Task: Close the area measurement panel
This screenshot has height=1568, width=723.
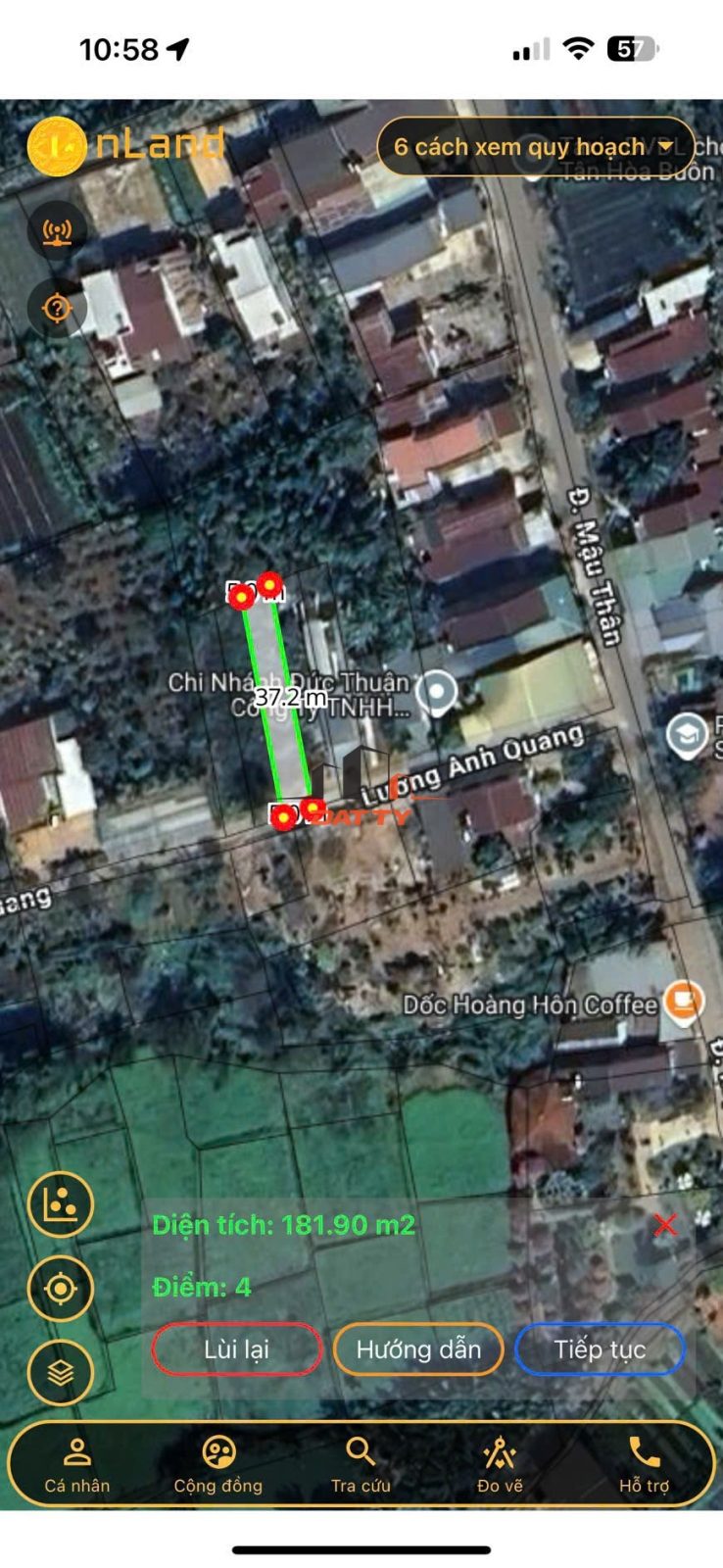Action: (665, 1224)
